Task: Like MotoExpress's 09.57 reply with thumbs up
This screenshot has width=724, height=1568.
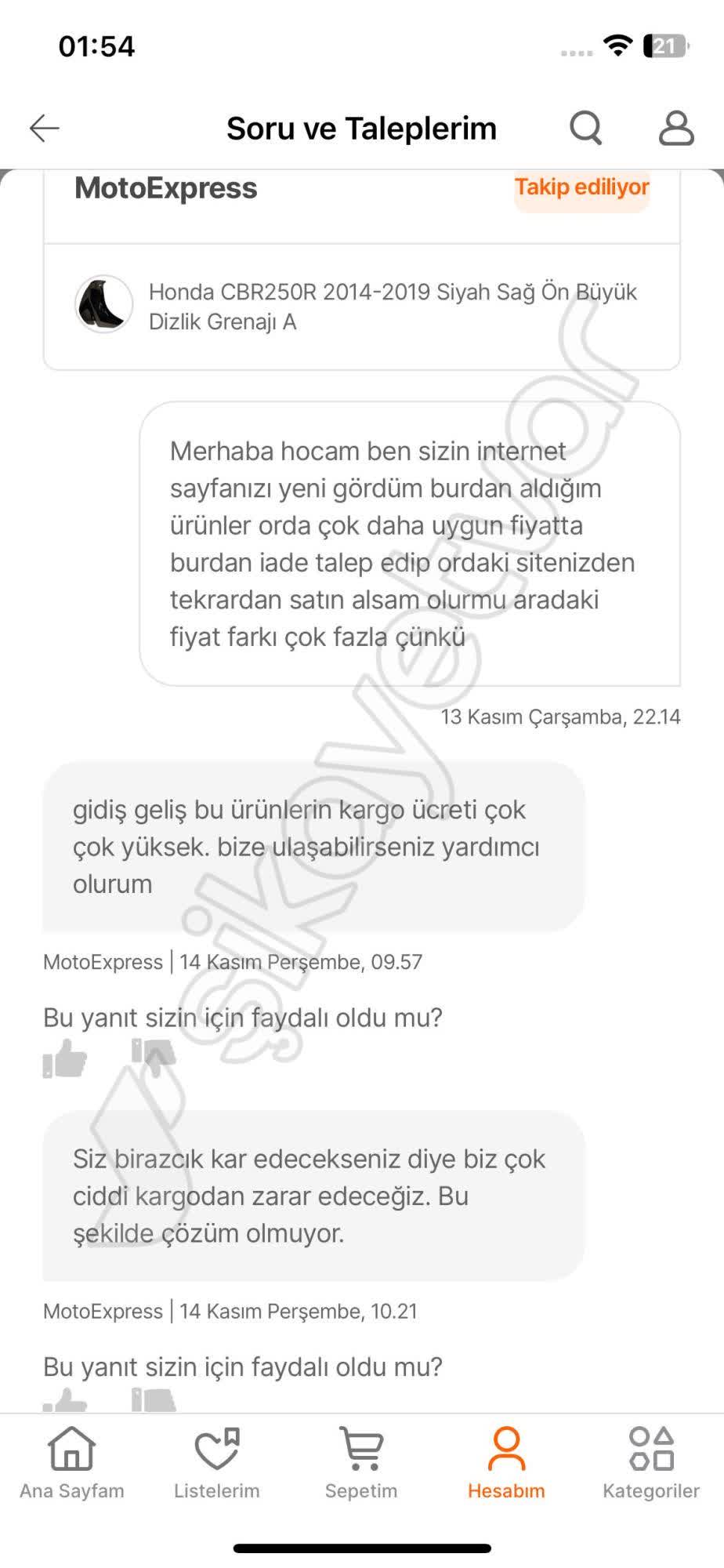Action: tap(65, 1058)
